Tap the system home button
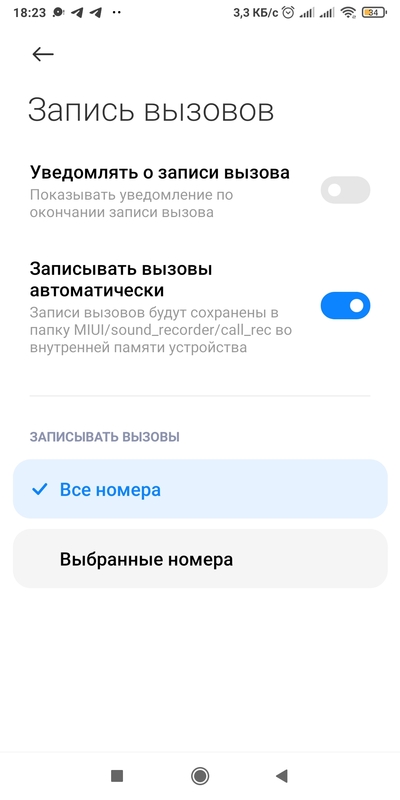Screen dimensions: 400x800 point(199,776)
